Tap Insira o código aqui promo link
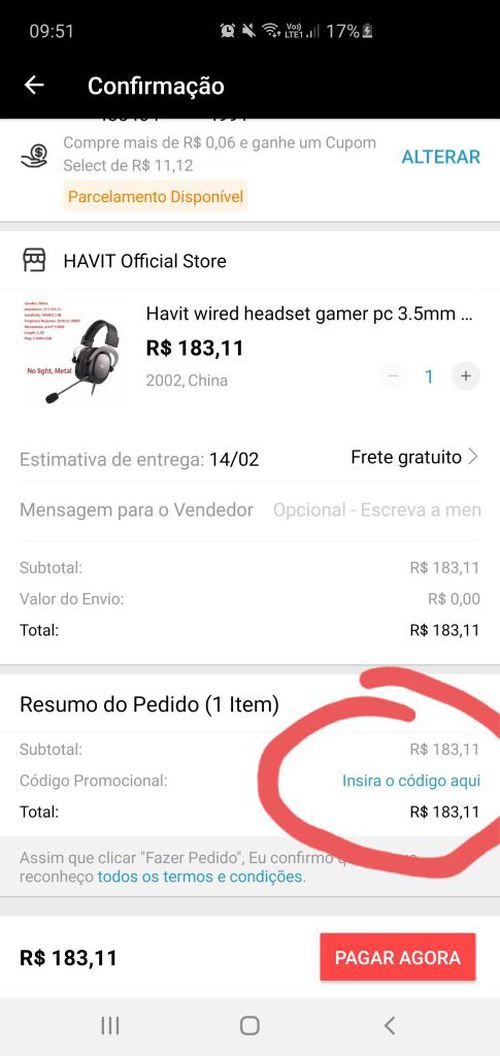Viewport: 500px width, 1056px height. tap(411, 781)
